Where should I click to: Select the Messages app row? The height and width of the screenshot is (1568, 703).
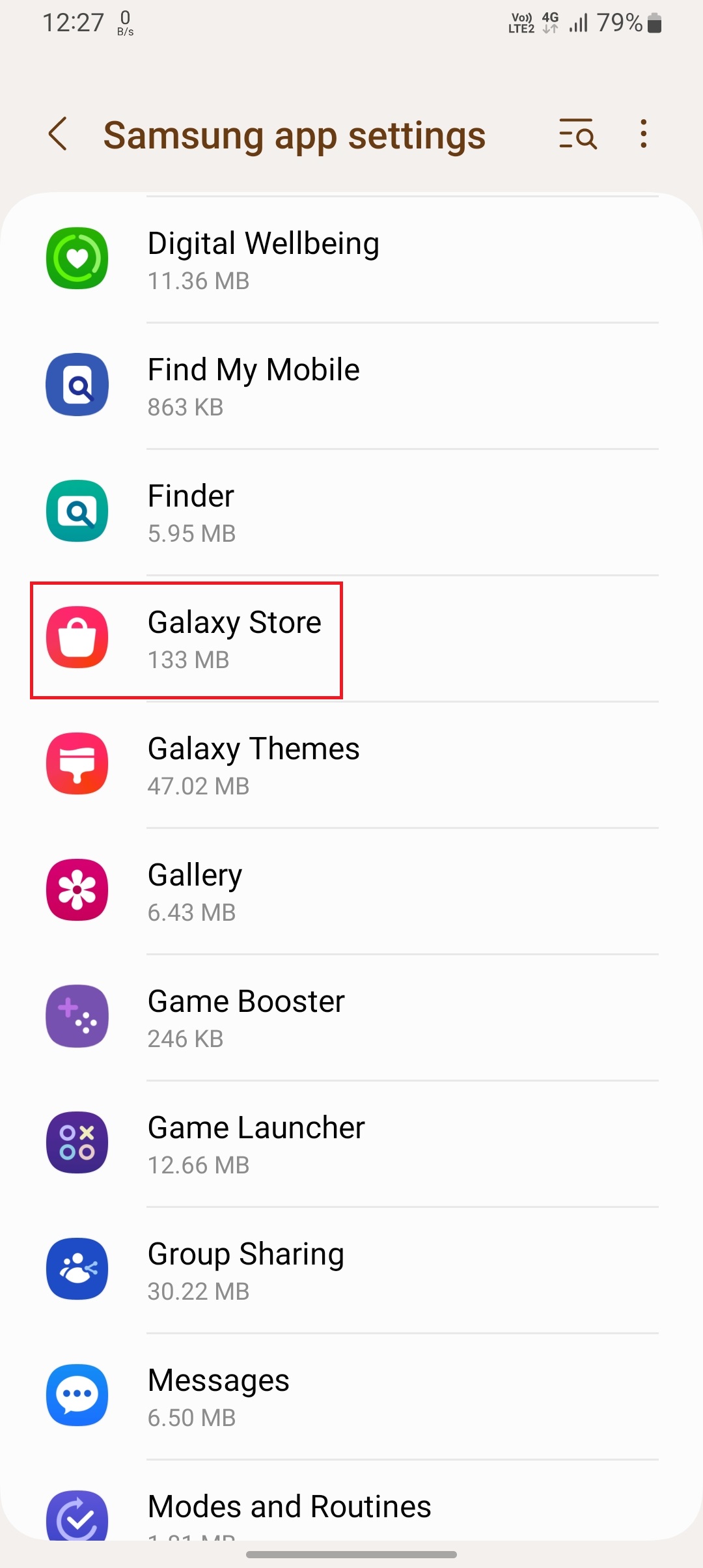pyautogui.click(x=351, y=1397)
